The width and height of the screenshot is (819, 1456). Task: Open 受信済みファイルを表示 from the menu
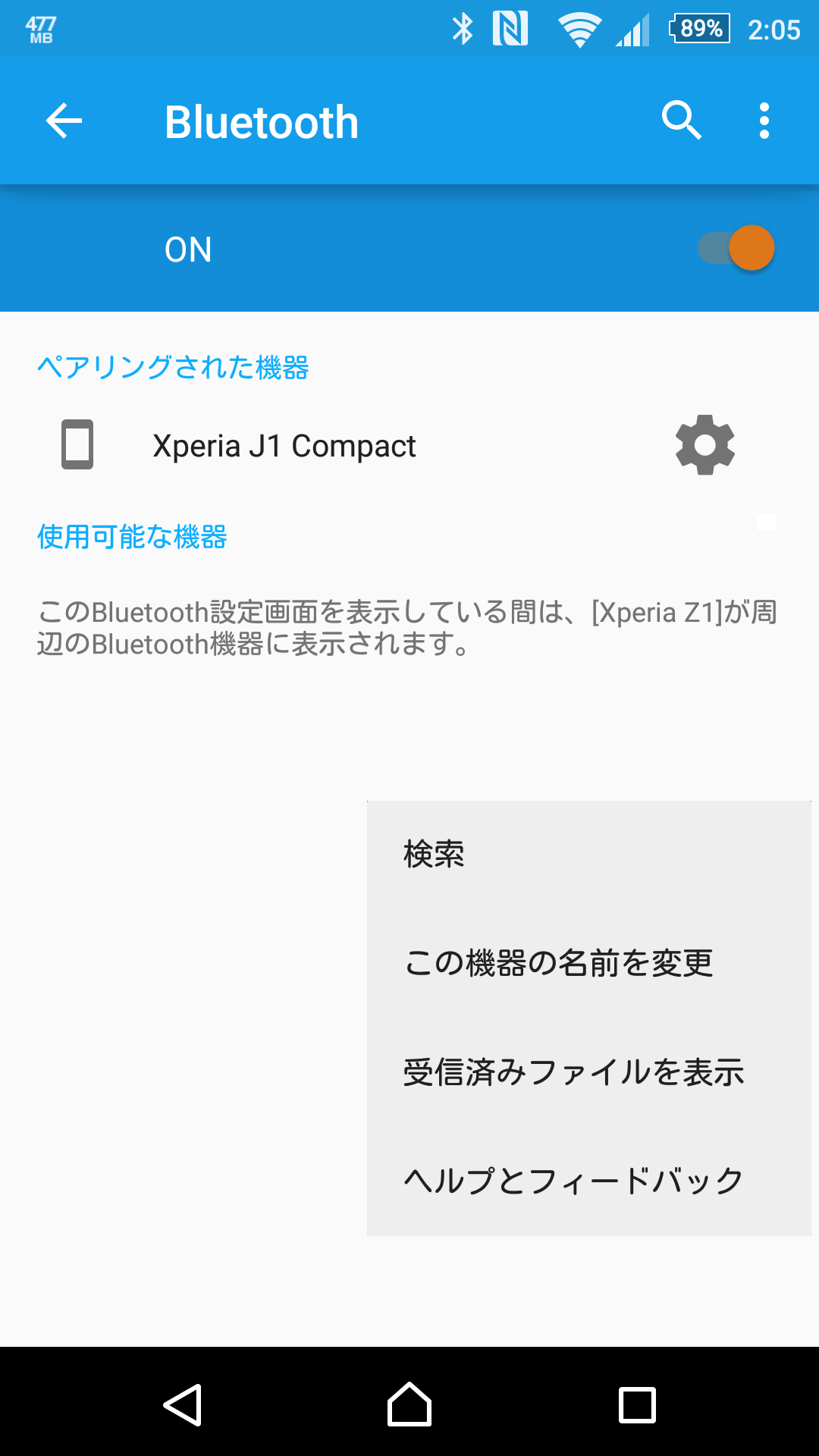589,1072
